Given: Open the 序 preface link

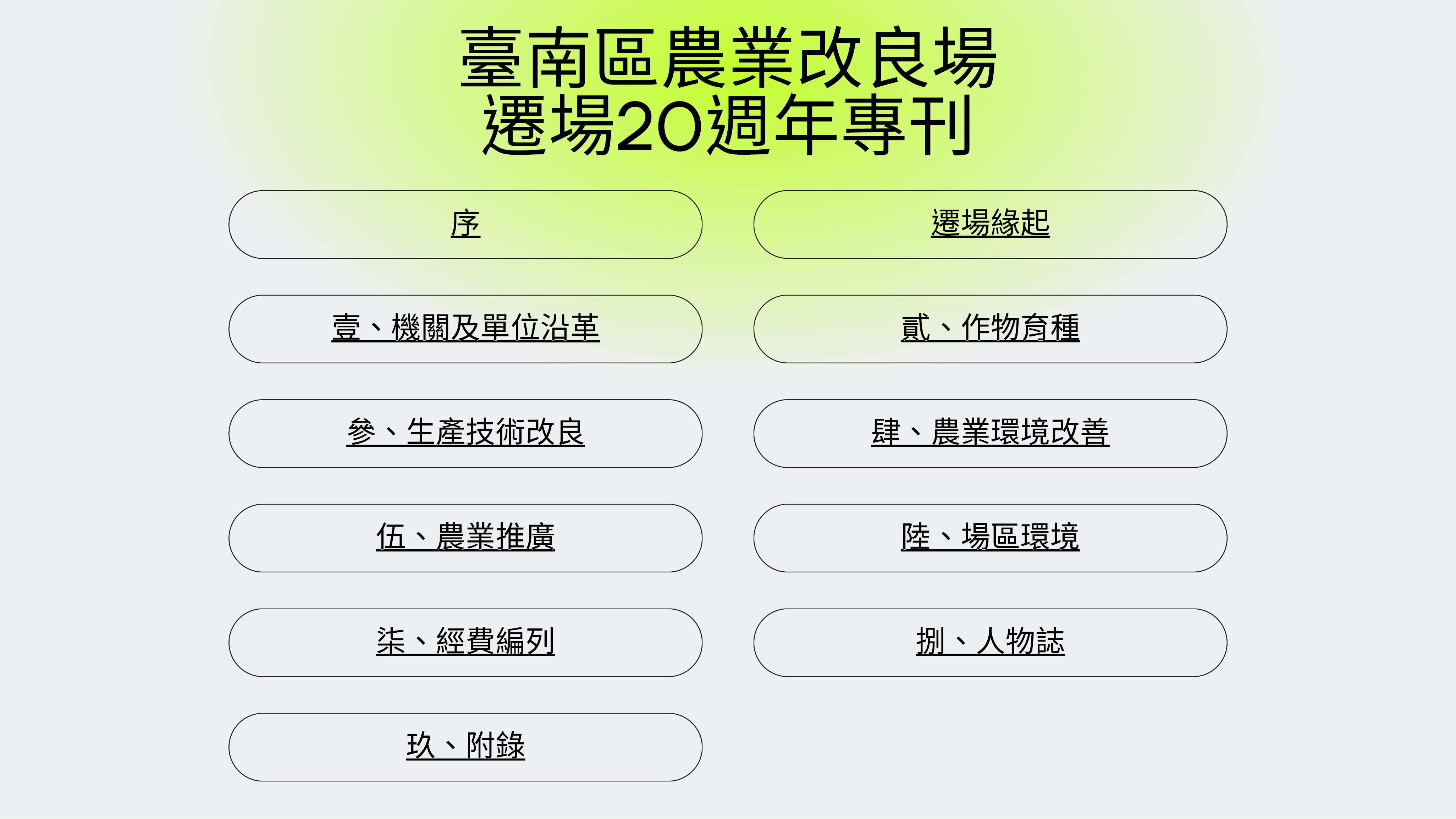Looking at the screenshot, I should [465, 224].
